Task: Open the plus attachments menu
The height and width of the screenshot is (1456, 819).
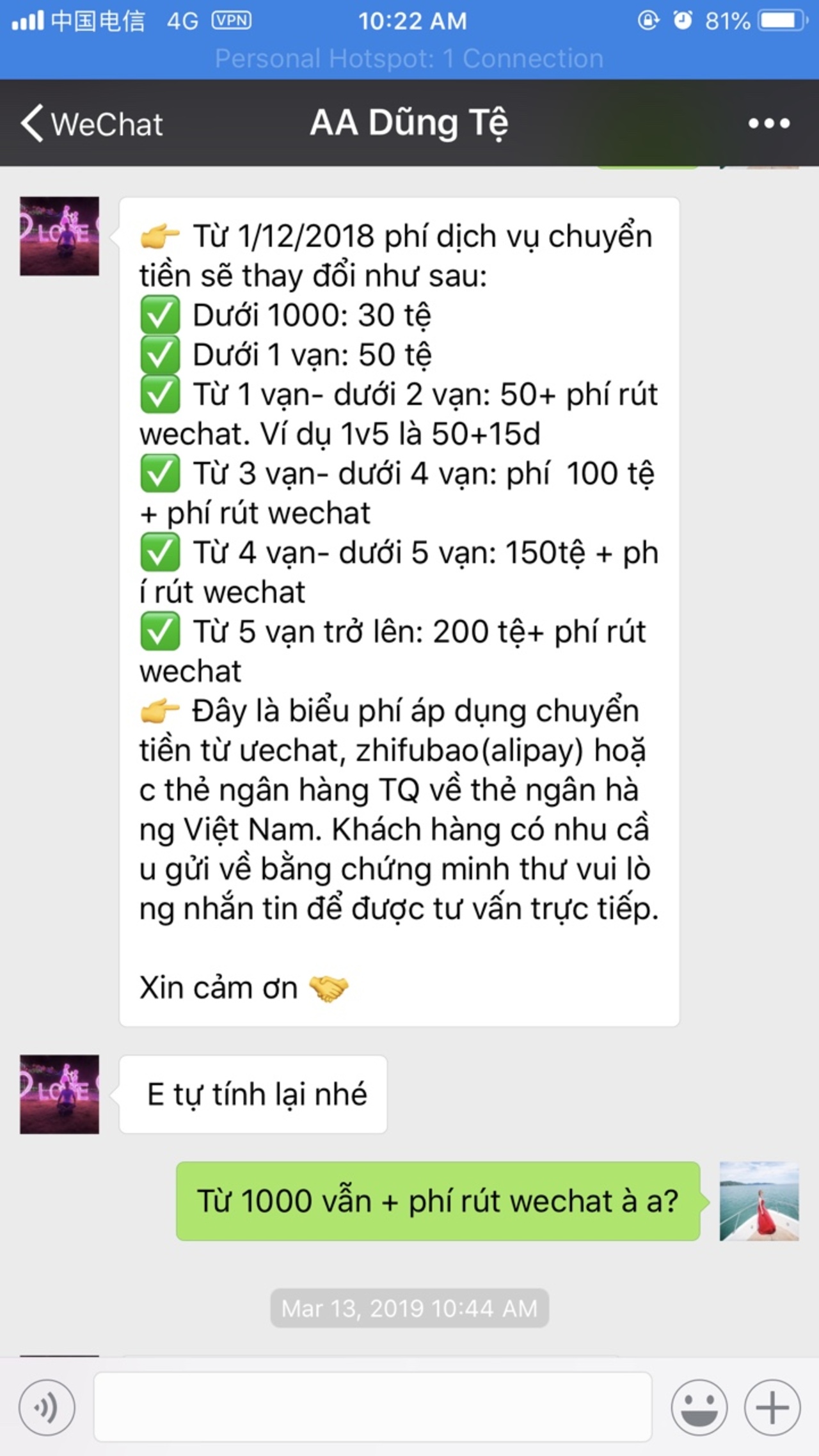Action: (772, 1407)
